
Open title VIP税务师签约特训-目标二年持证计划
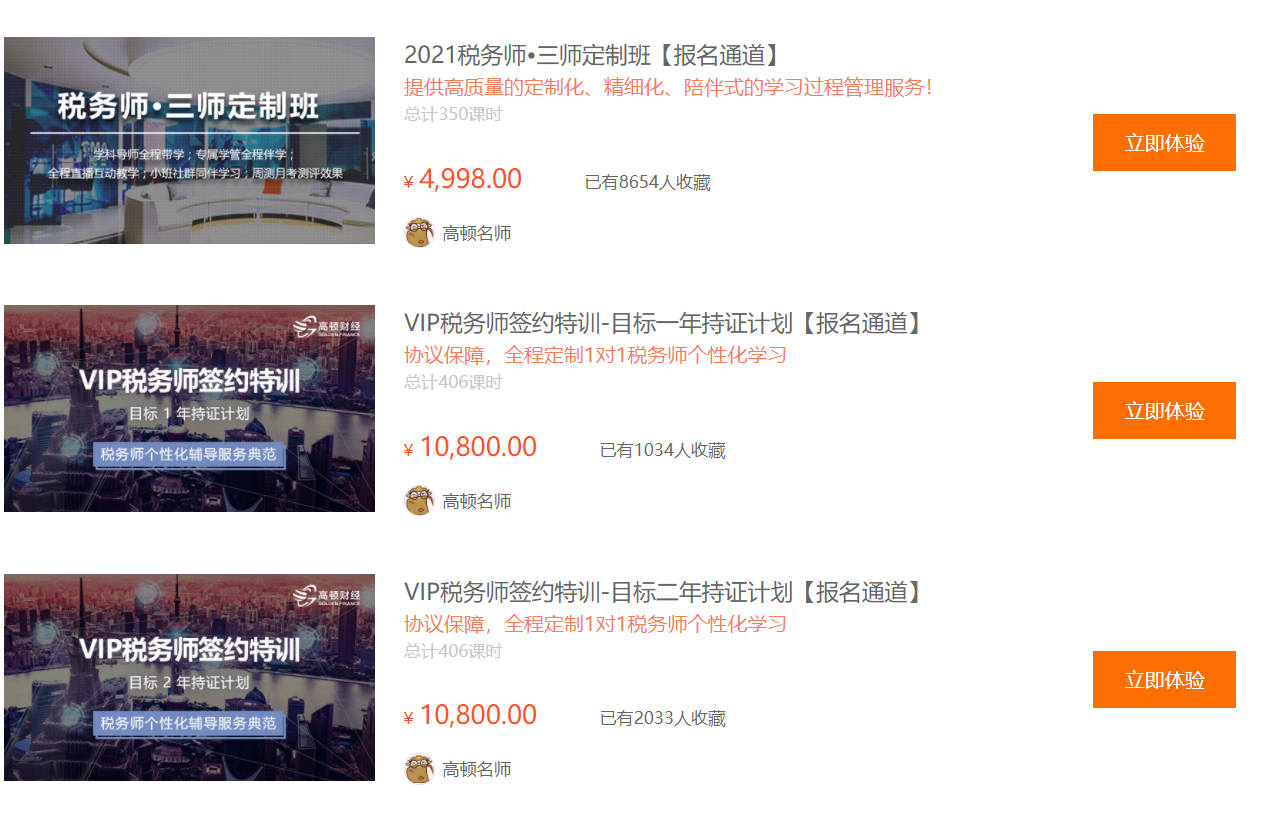[x=663, y=592]
